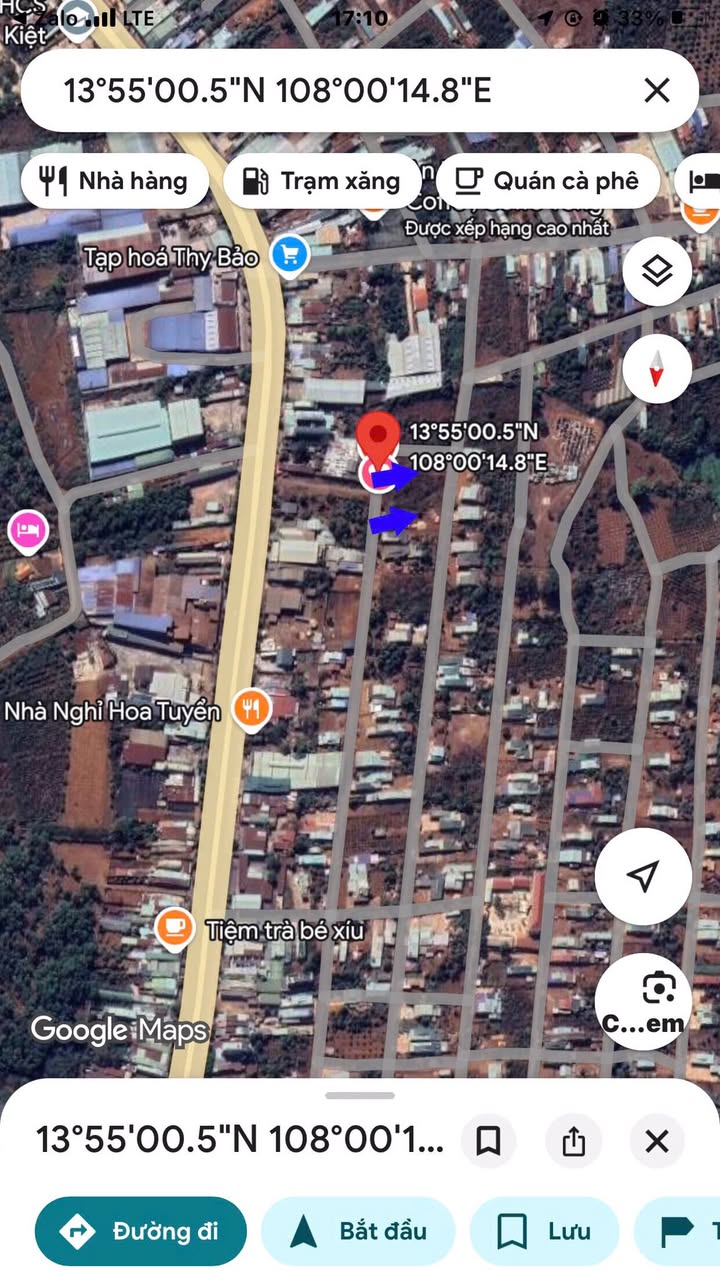Tap the compass to reset orientation
The width and height of the screenshot is (720, 1280).
657,370
